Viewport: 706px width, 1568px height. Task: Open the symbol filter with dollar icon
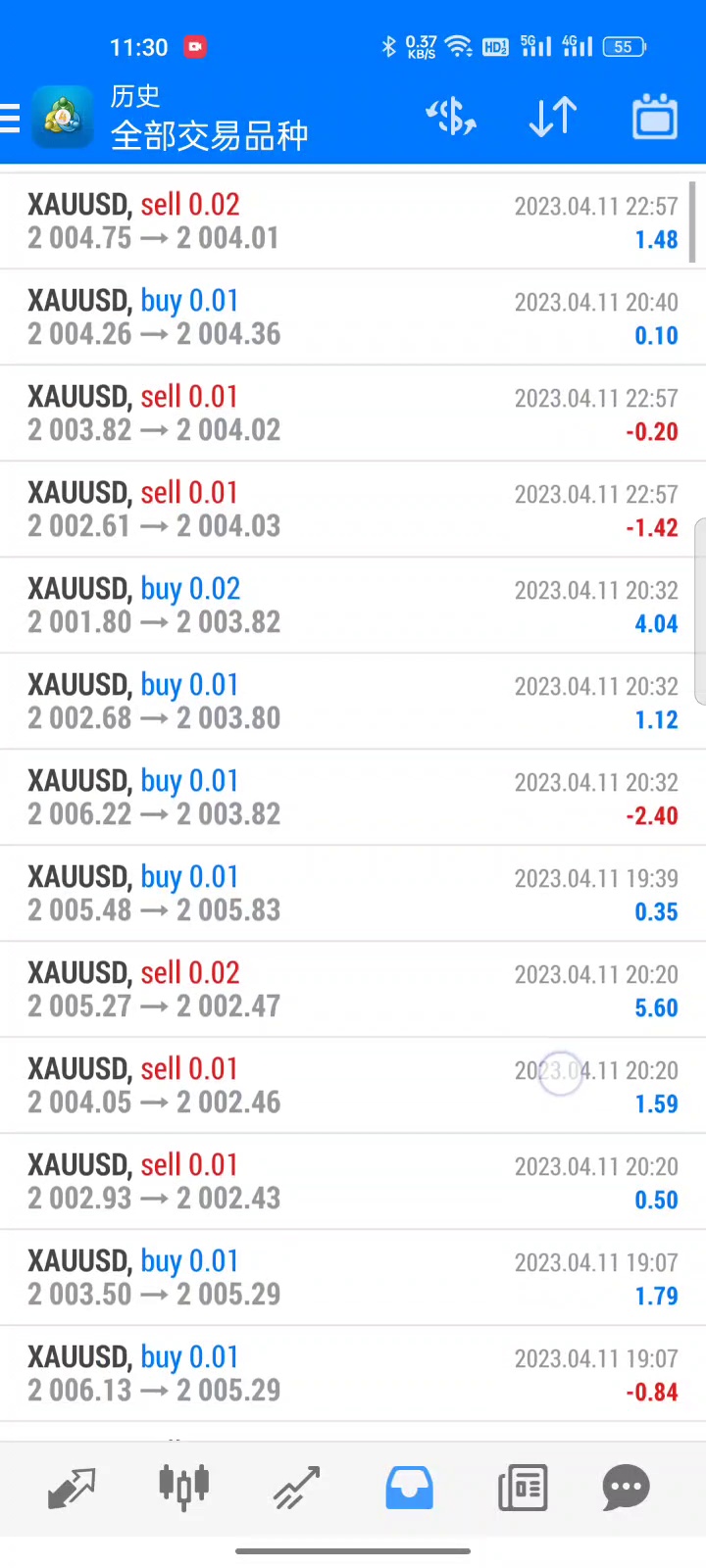pyautogui.click(x=451, y=118)
